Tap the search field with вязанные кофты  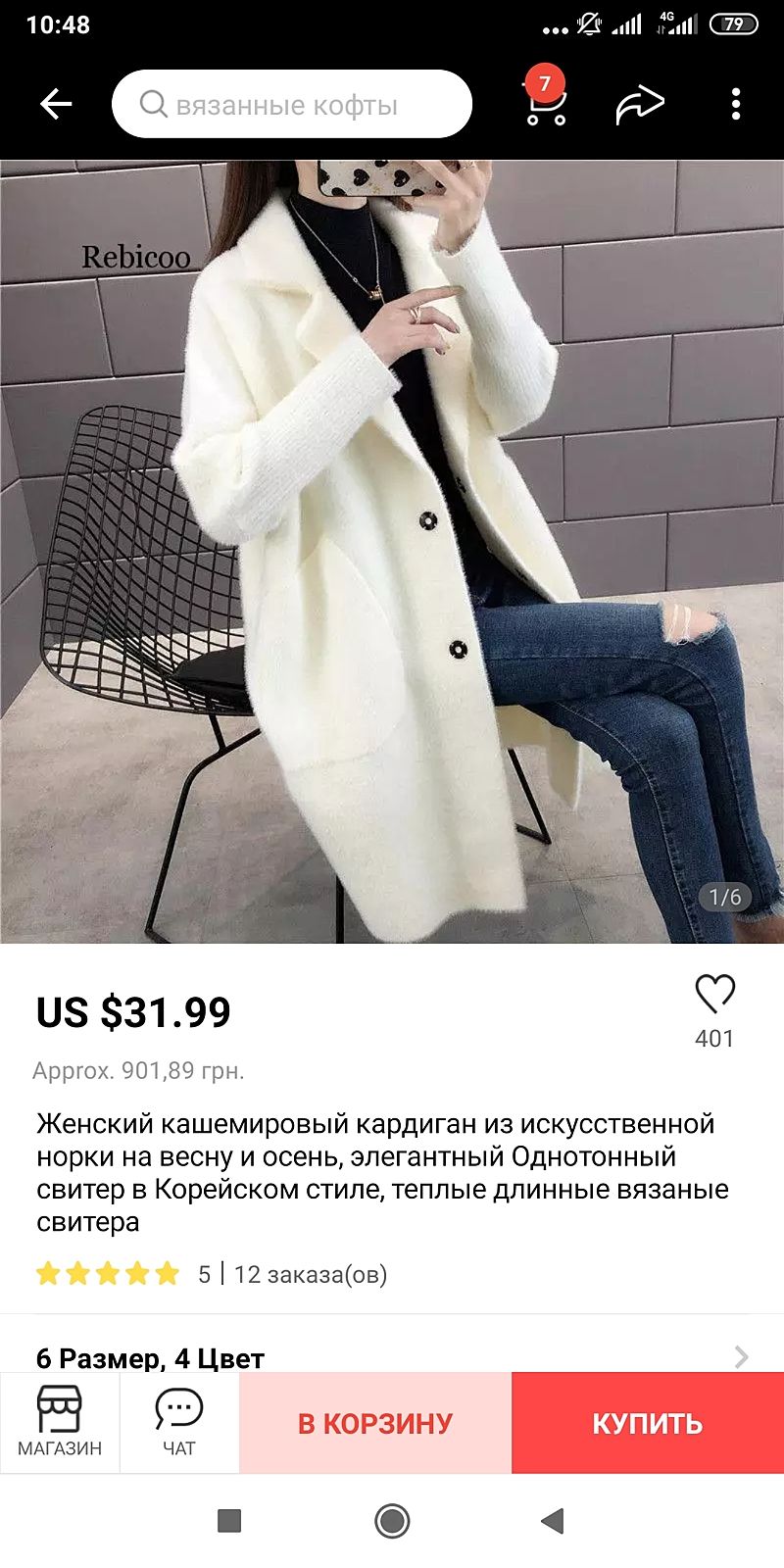[x=292, y=104]
